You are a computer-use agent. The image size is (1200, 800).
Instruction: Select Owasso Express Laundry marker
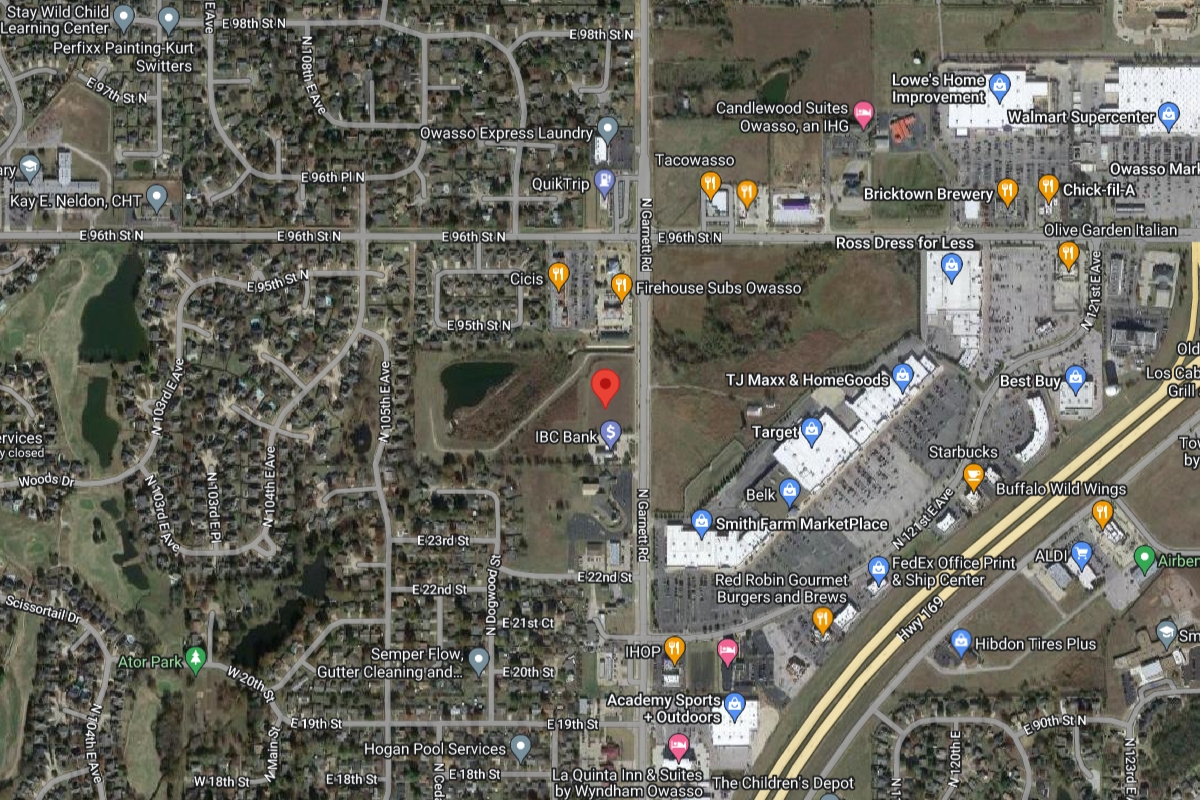607,129
